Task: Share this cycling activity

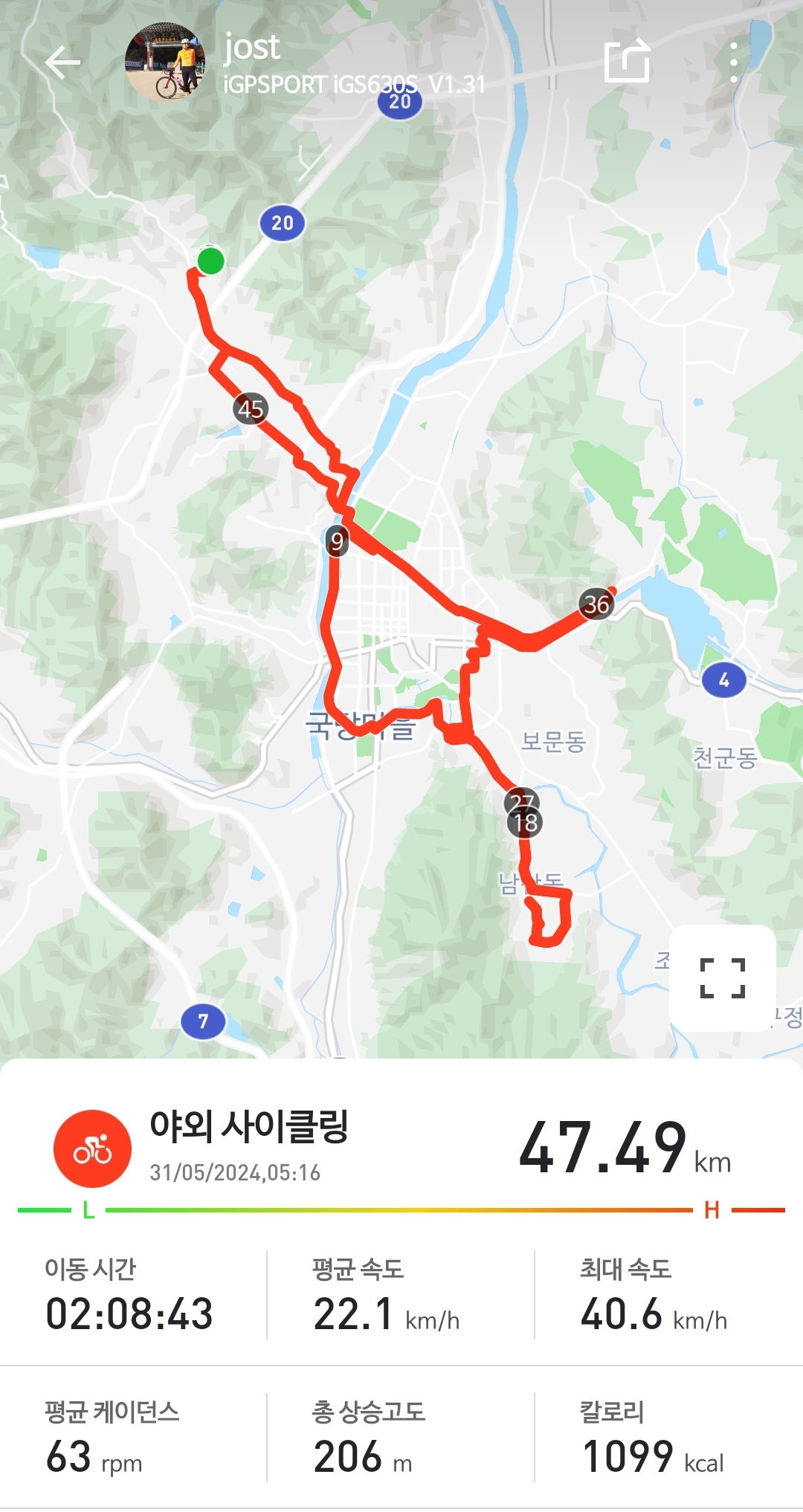Action: [x=627, y=62]
